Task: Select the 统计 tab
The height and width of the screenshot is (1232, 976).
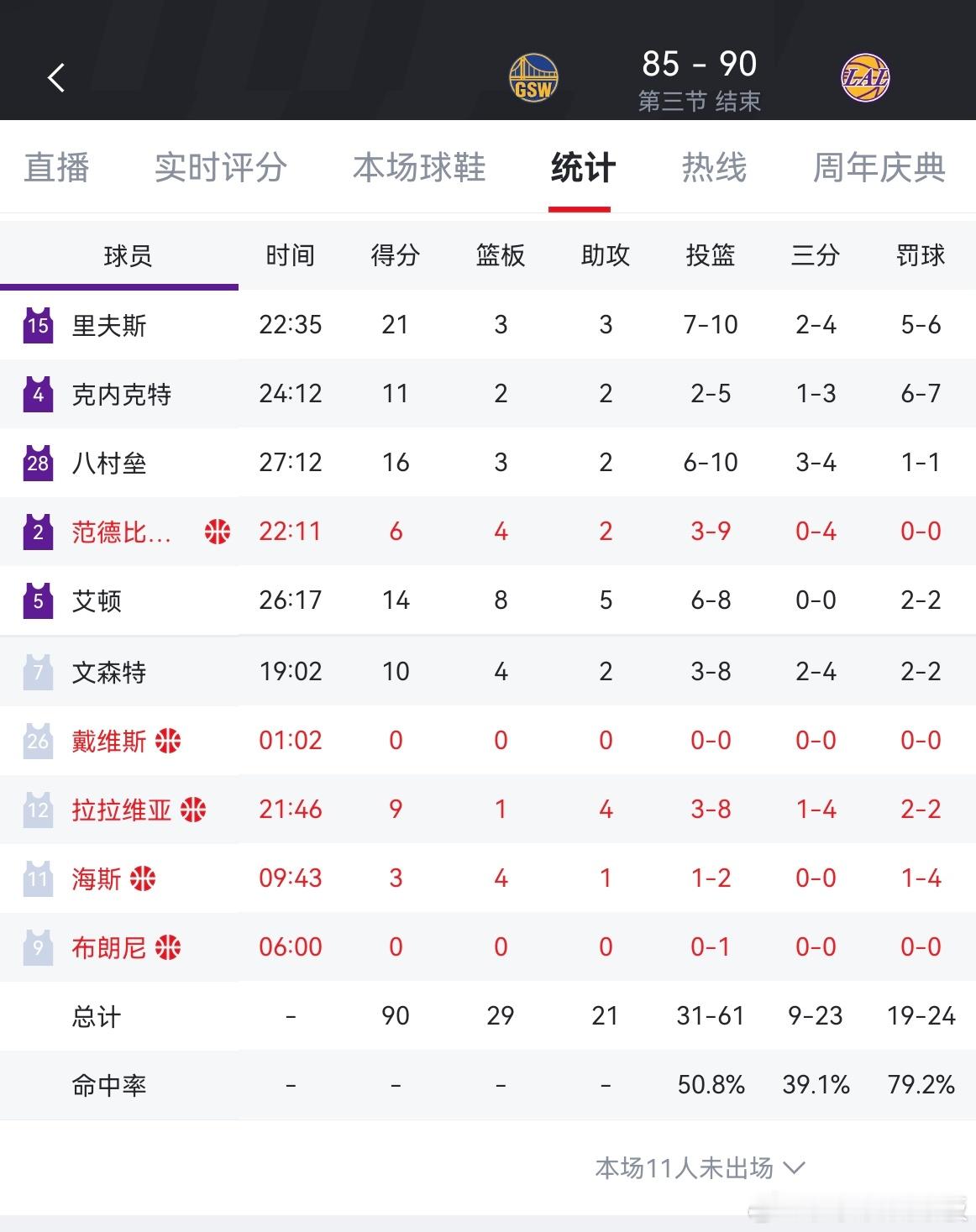Action: pyautogui.click(x=583, y=168)
